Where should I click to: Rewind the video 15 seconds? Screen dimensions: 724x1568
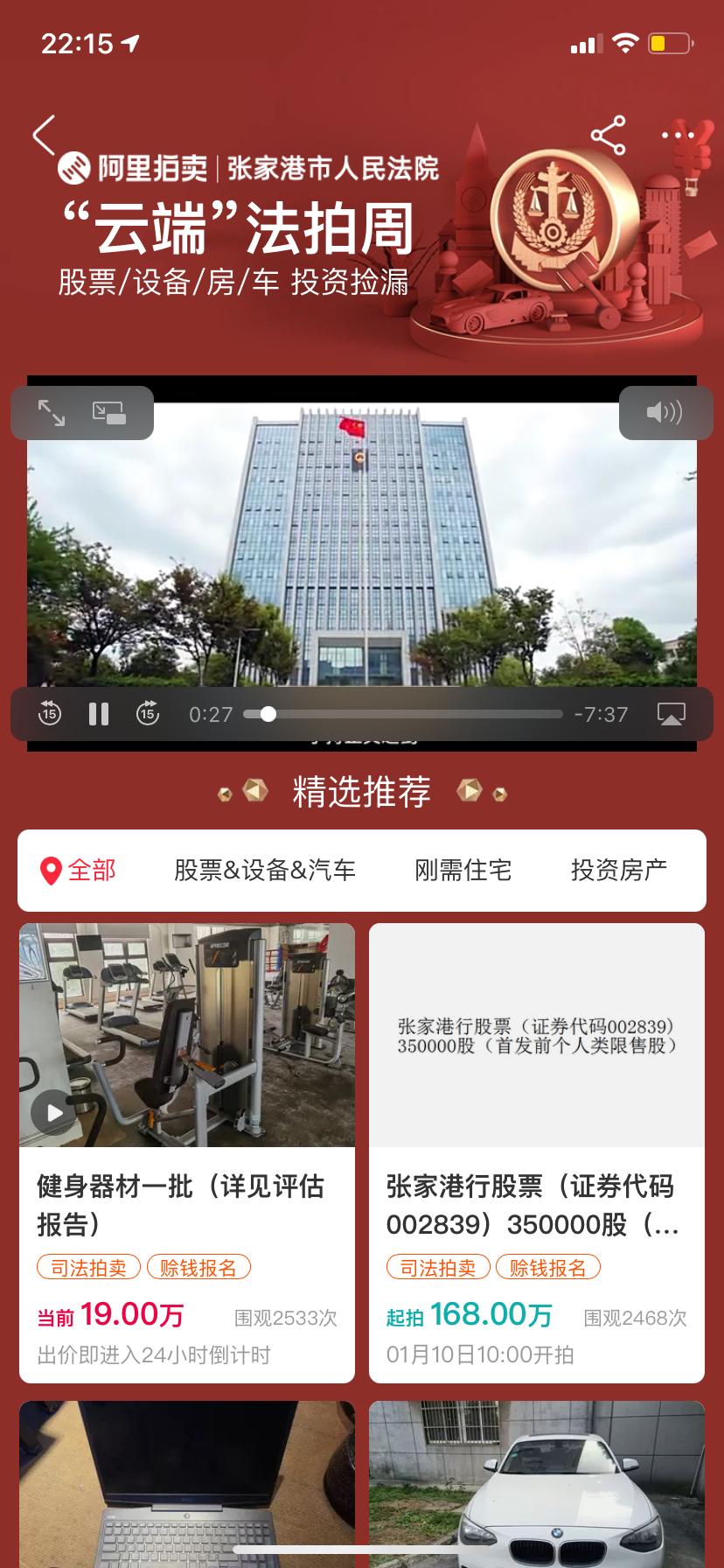click(50, 714)
